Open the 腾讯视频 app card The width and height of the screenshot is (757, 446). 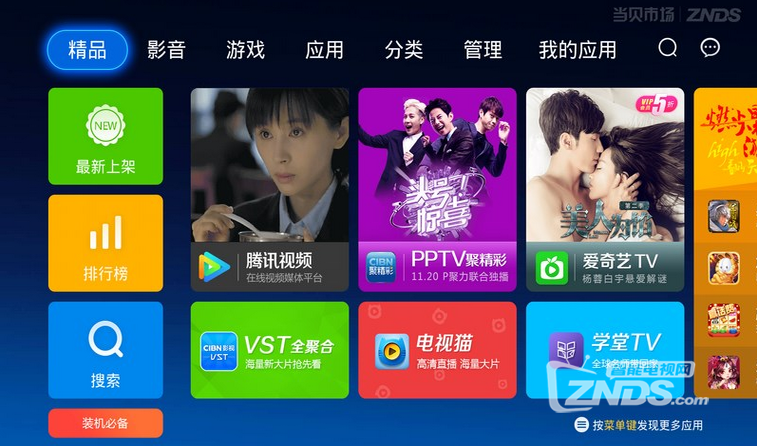coord(269,190)
